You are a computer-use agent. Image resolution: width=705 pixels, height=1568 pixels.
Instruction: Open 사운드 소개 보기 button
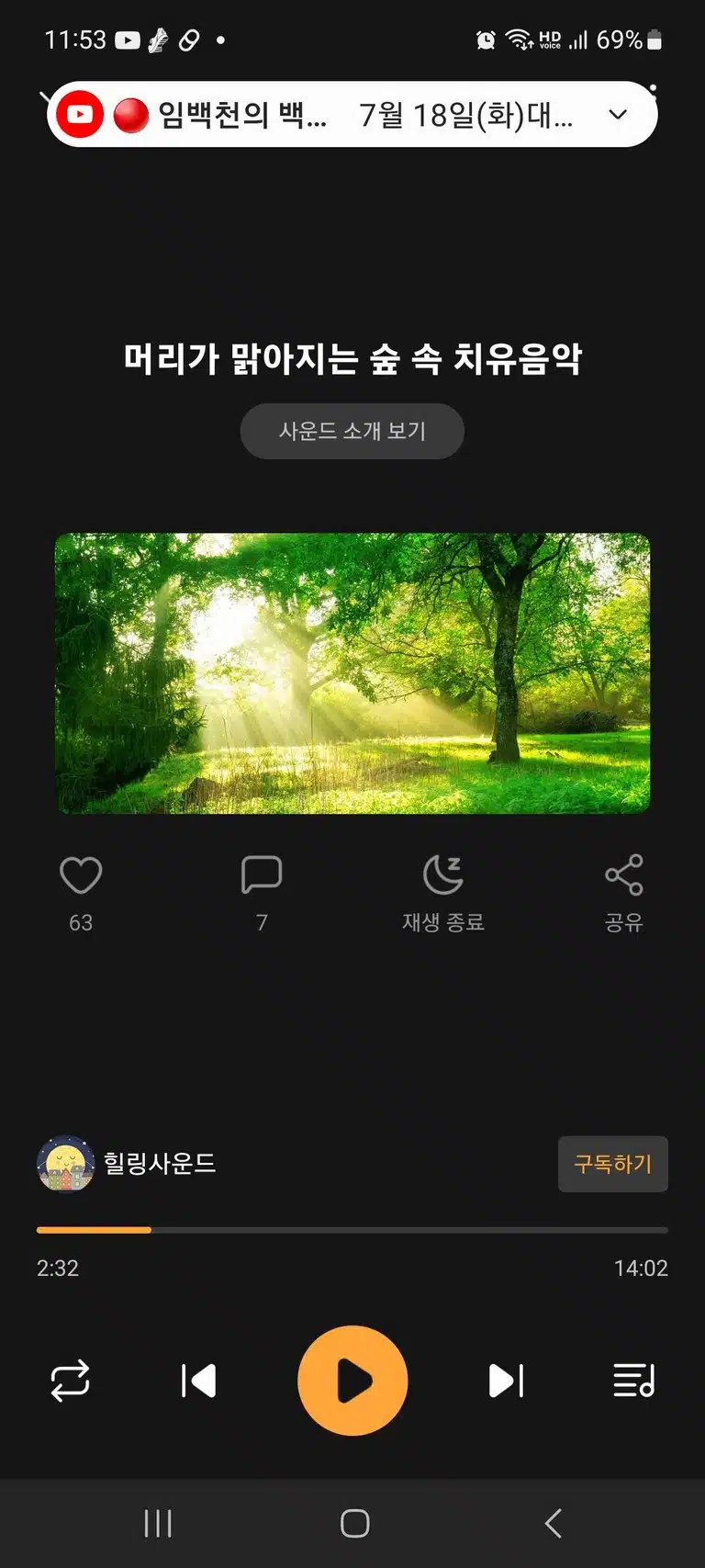coord(352,431)
